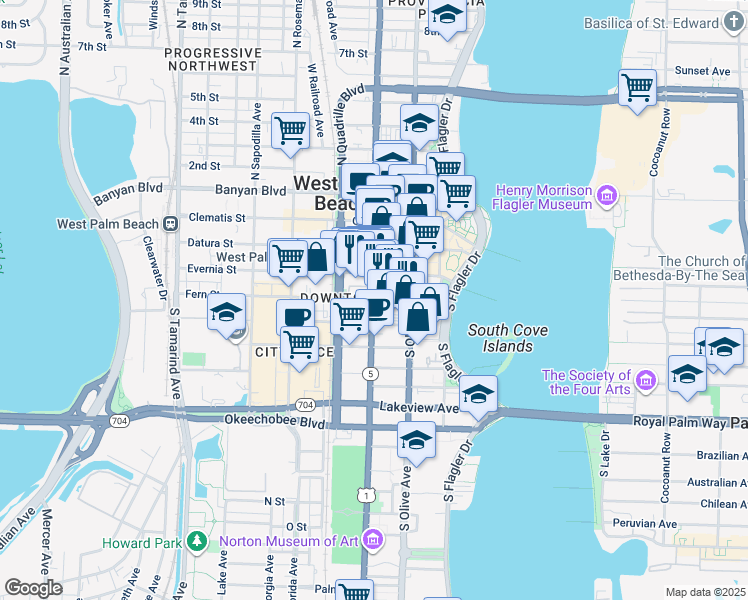The width and height of the screenshot is (748, 600).
Task: Tap the Henry Morrison Flagler Museum pin
Action: click(x=608, y=196)
